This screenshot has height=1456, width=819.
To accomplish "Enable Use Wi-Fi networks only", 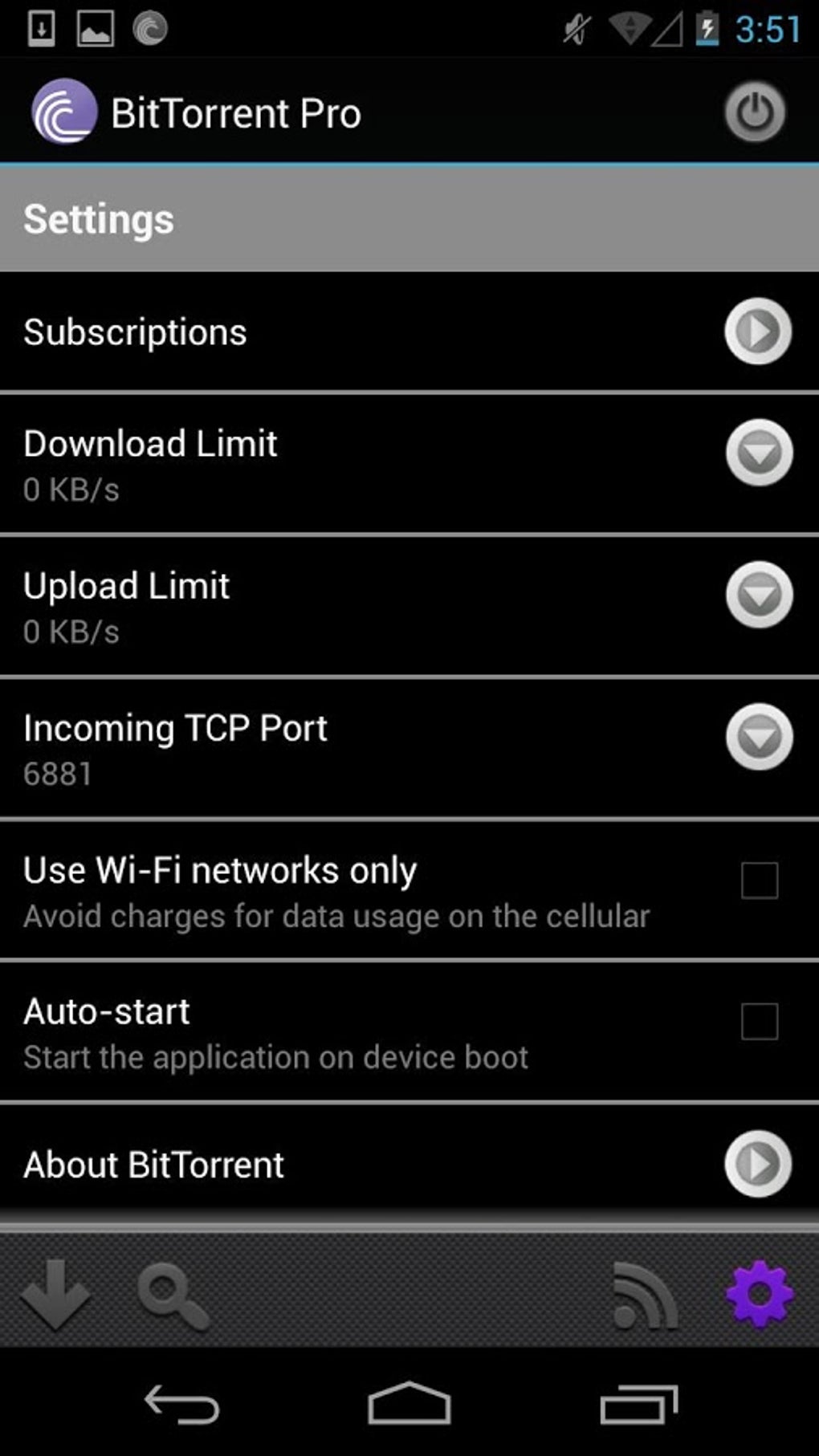I will click(759, 881).
